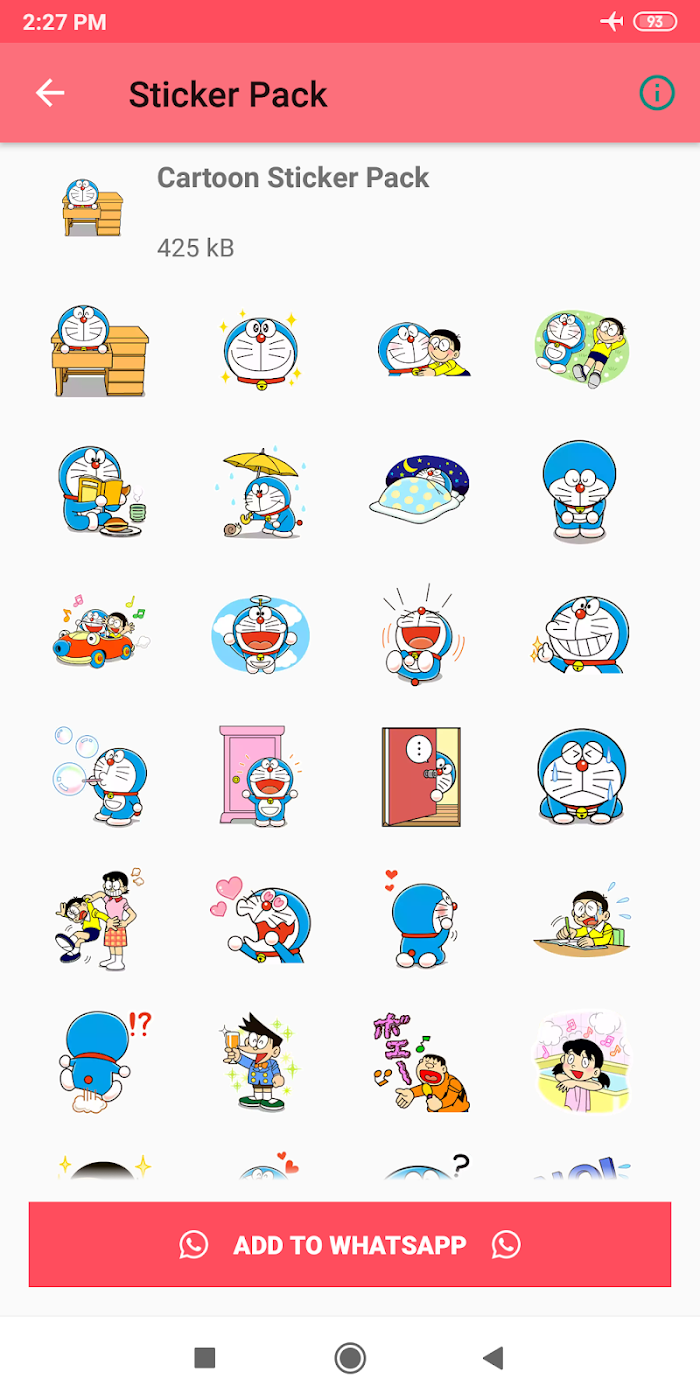The image size is (700, 1400).
Task: Select the pink door Doraemon sticker
Action: point(261,776)
